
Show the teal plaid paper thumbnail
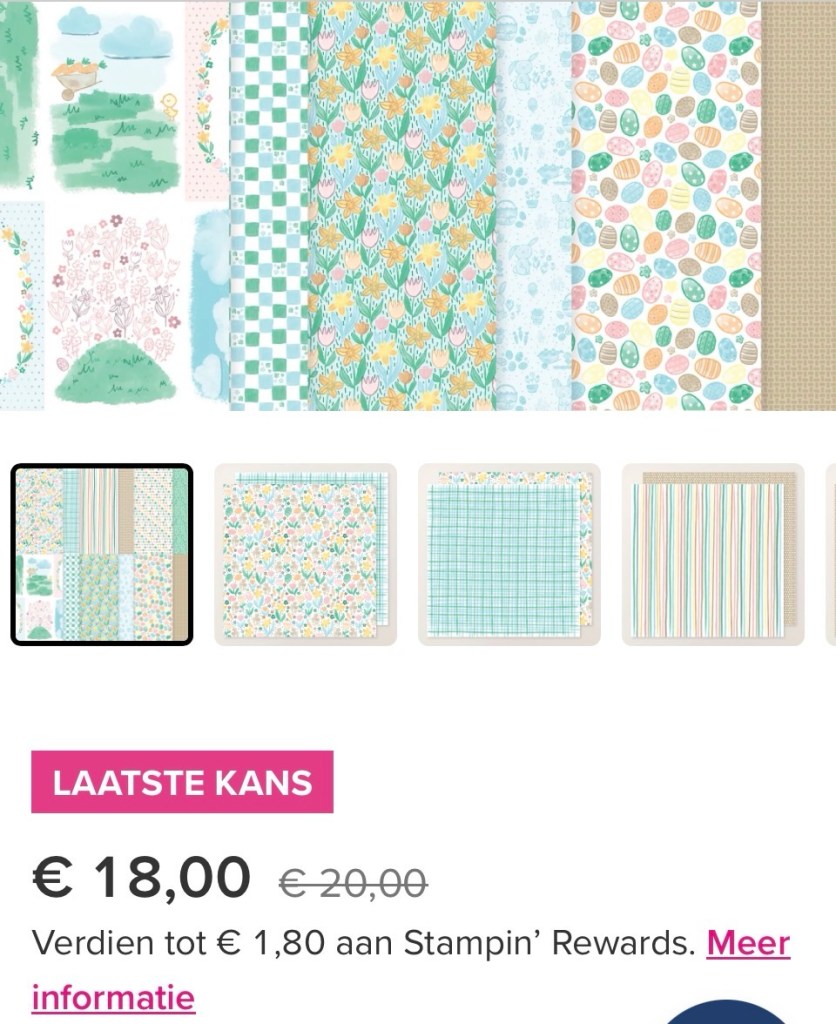coord(509,555)
